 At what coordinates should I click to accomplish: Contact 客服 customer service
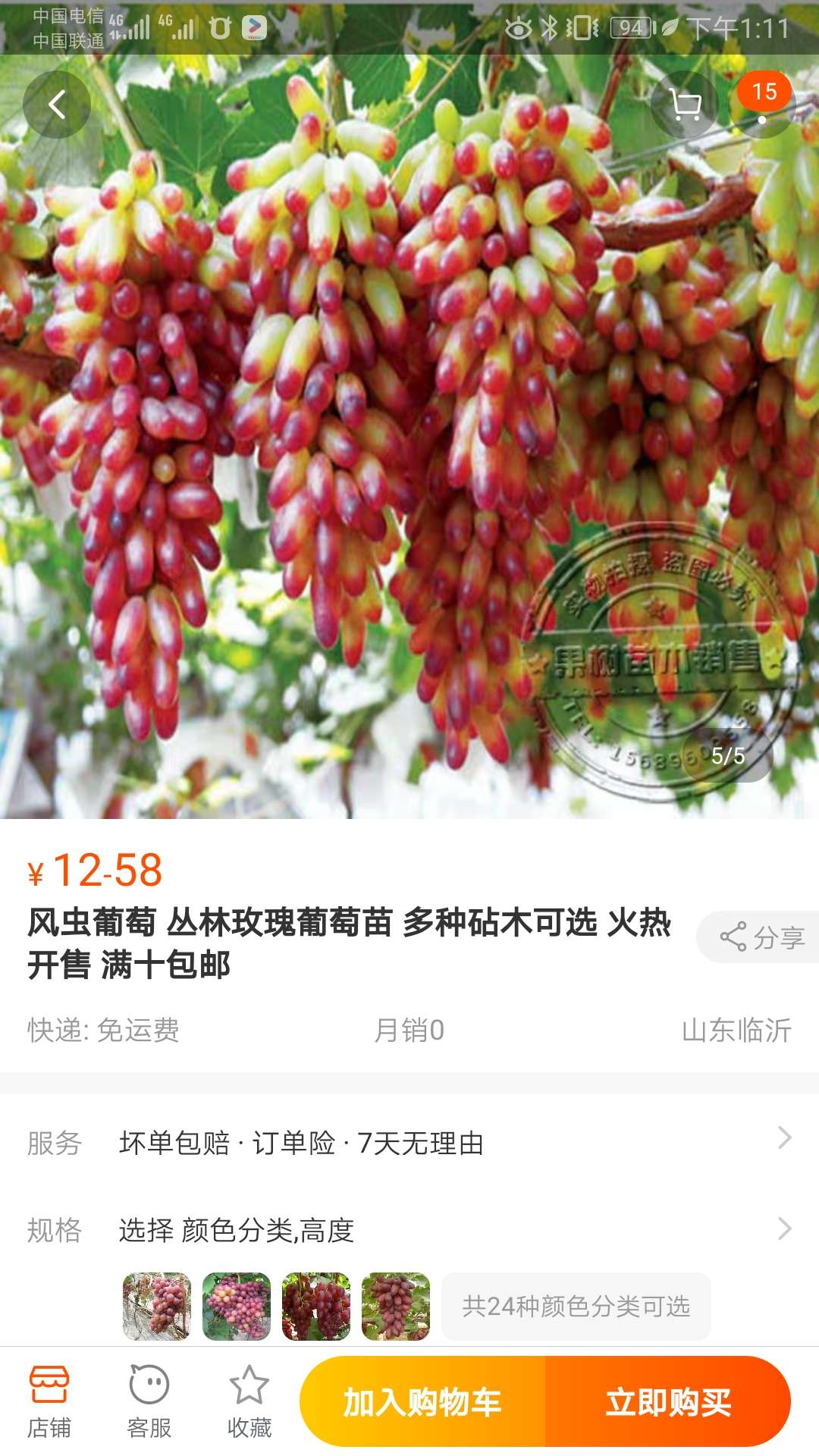149,1401
